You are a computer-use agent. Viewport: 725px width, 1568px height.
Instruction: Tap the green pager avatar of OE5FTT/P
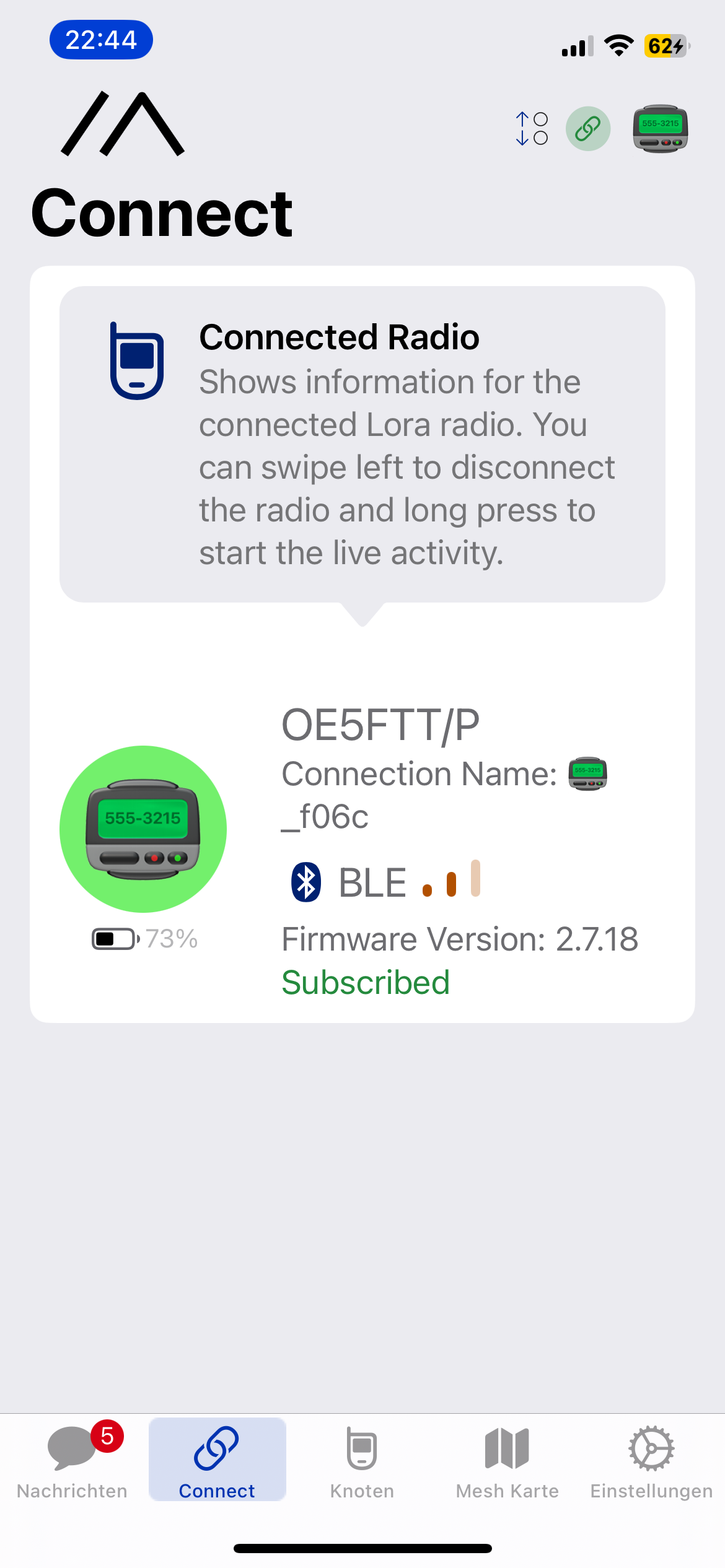tap(143, 829)
